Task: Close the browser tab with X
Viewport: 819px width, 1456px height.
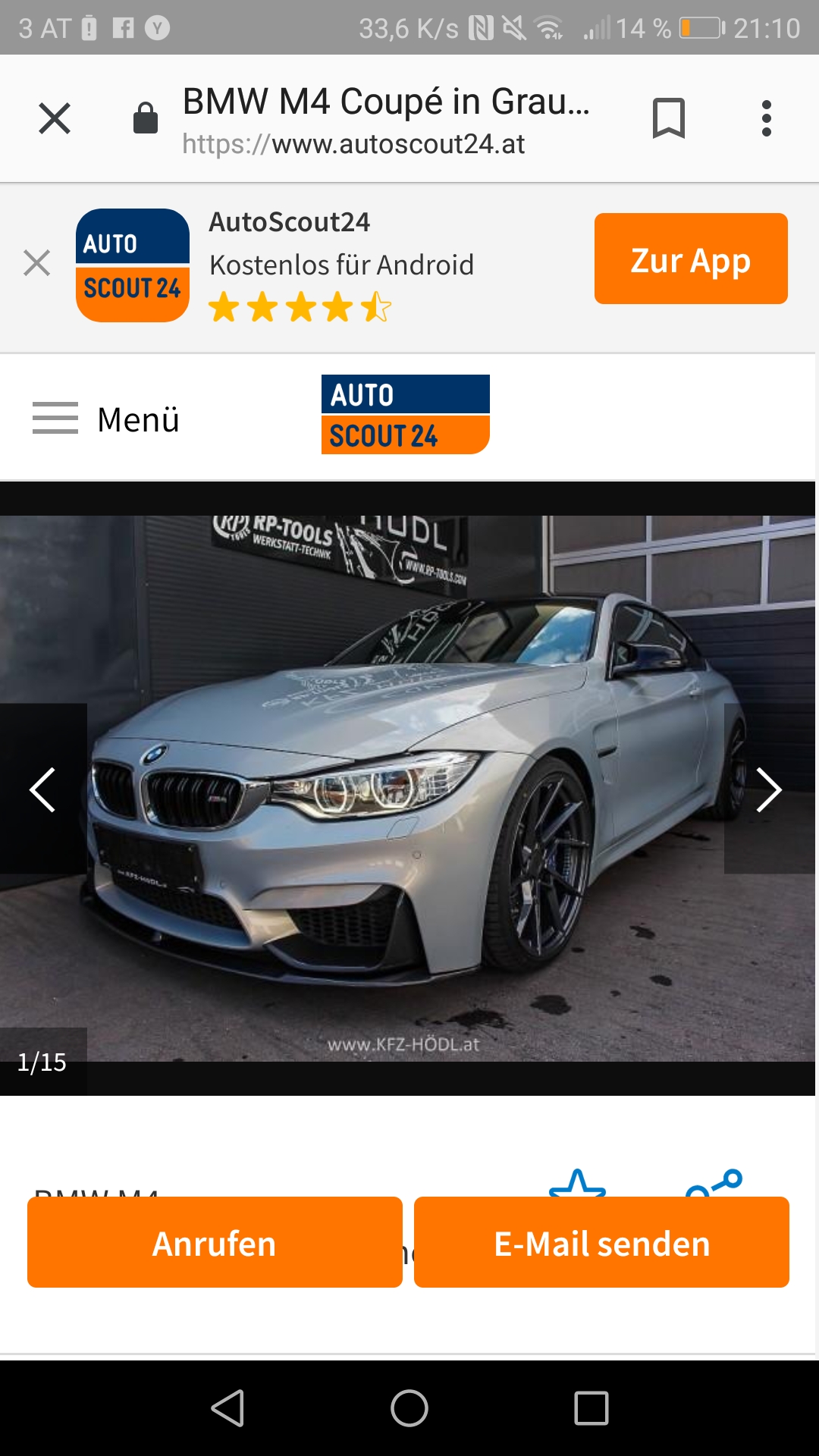Action: [x=55, y=118]
